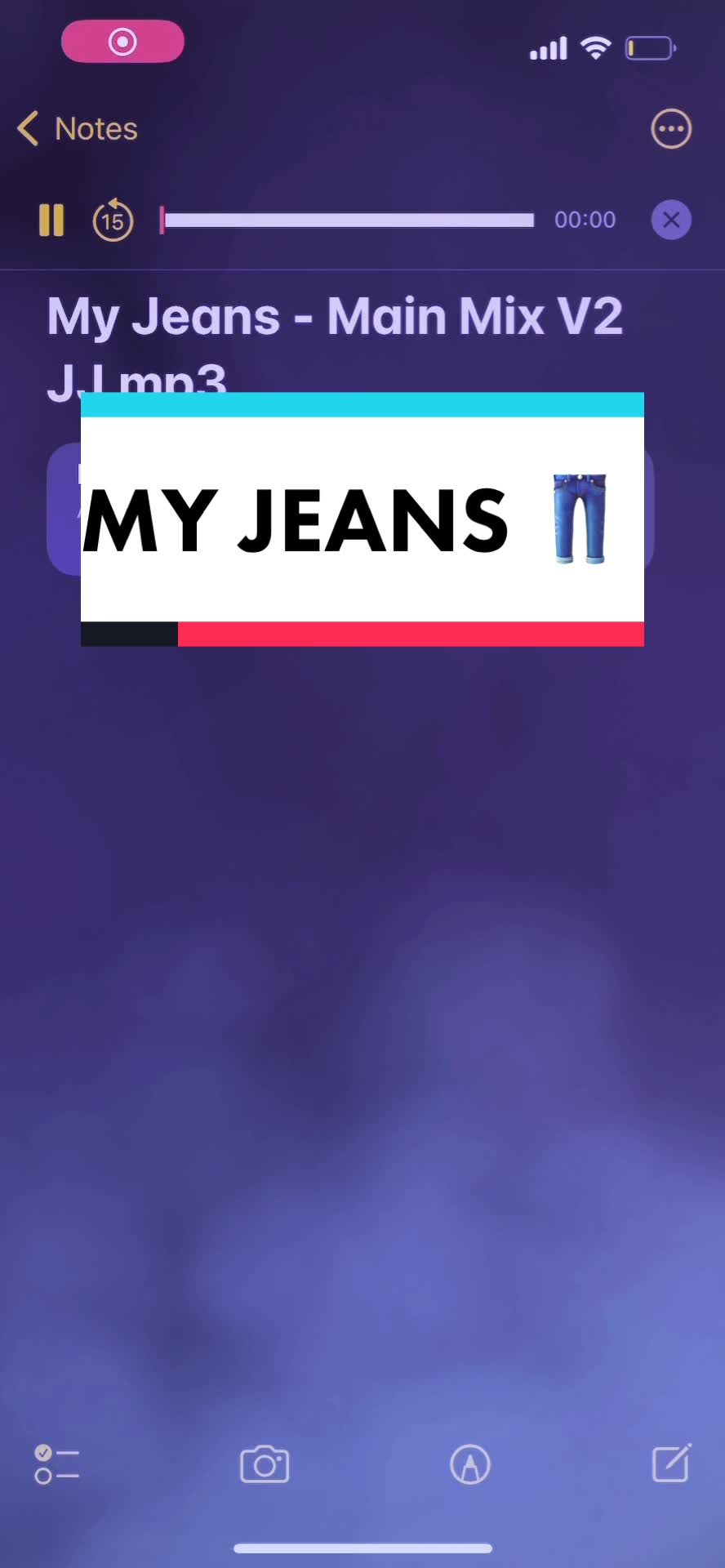Open the camera attachment options
The width and height of the screenshot is (725, 1568).
pos(265,1464)
